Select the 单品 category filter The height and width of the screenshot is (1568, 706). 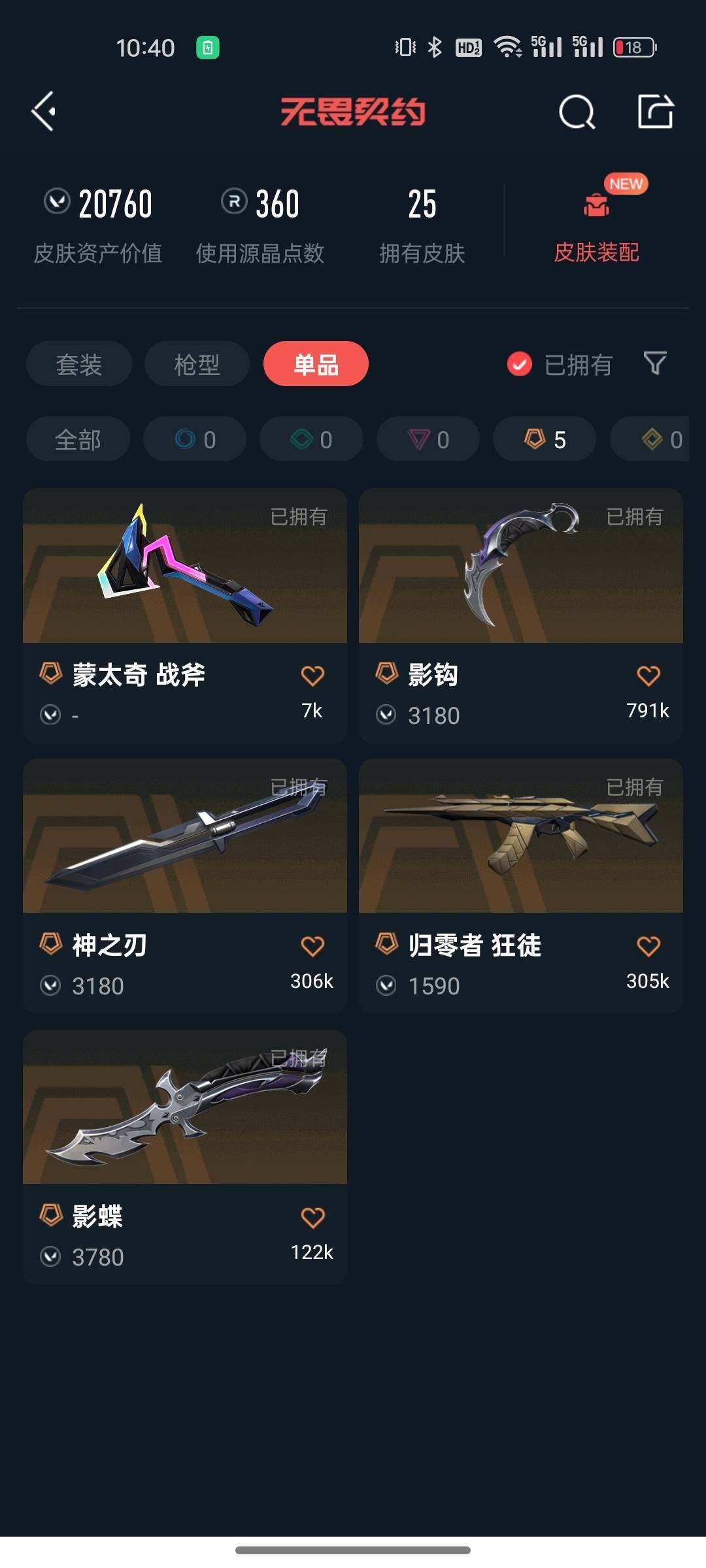[316, 364]
